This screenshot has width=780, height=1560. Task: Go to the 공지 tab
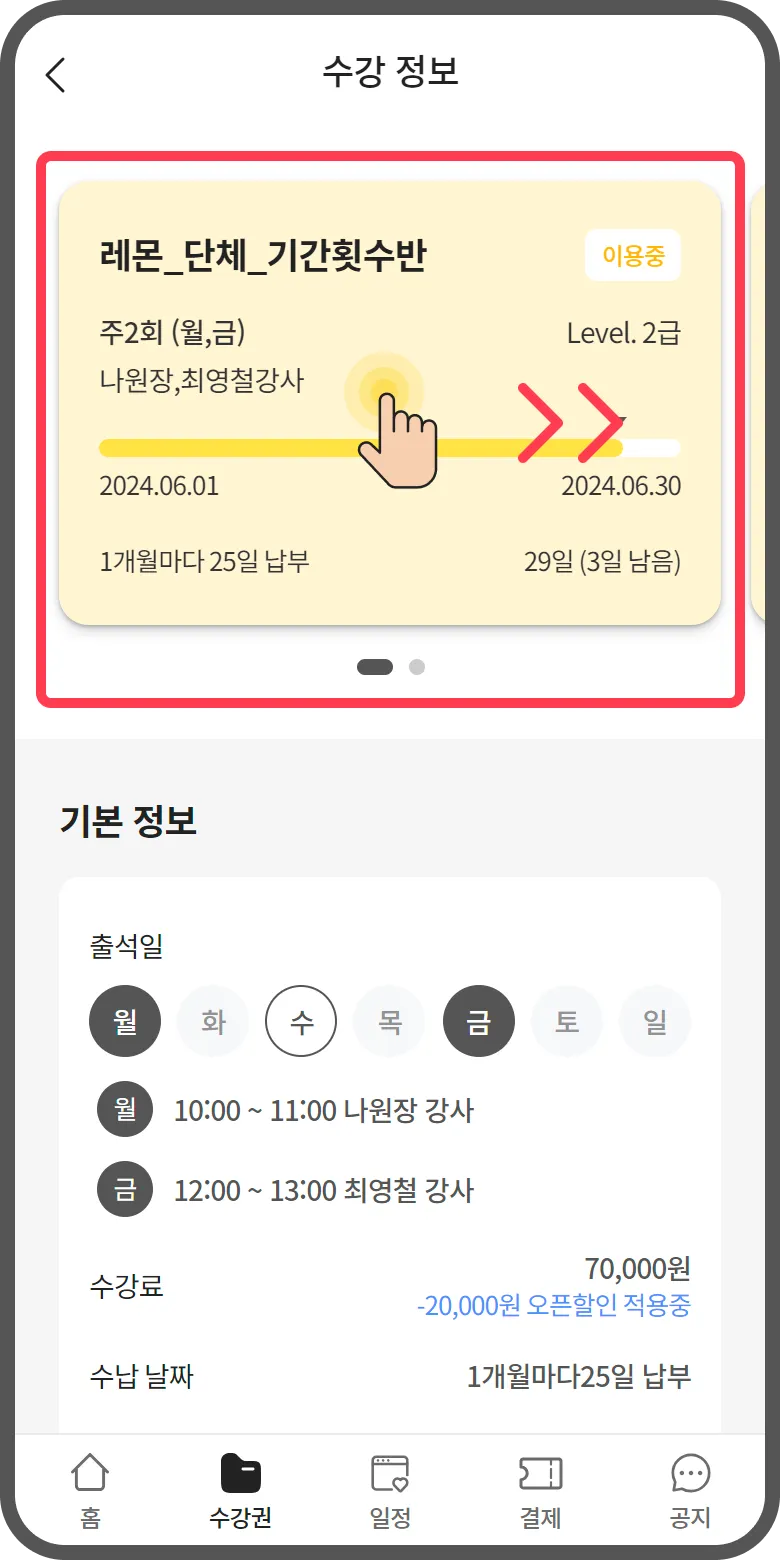(x=690, y=1492)
